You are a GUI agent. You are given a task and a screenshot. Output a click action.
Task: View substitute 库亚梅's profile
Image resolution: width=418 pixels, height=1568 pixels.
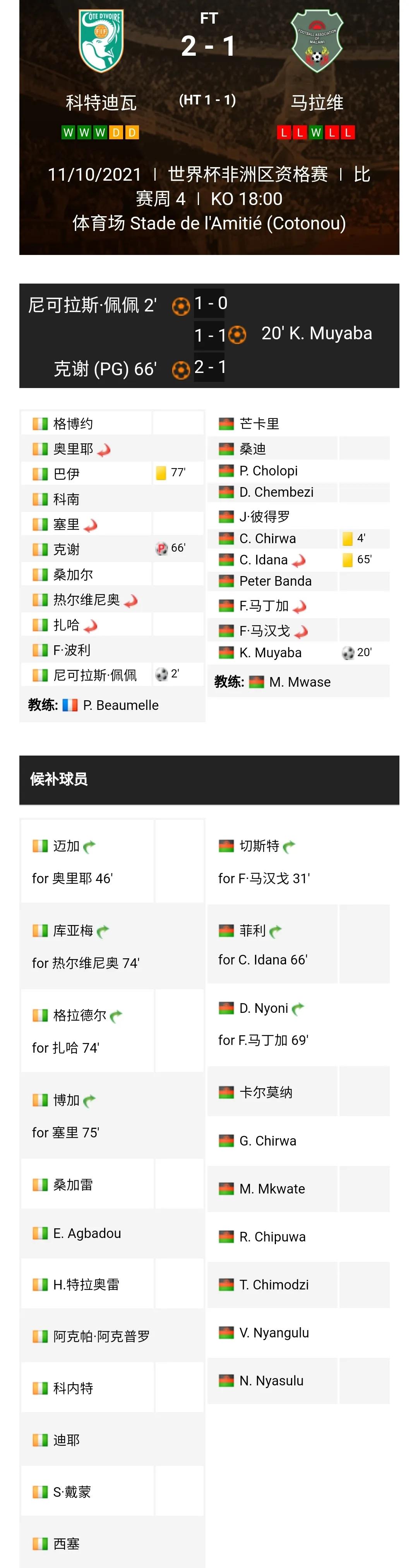73,930
